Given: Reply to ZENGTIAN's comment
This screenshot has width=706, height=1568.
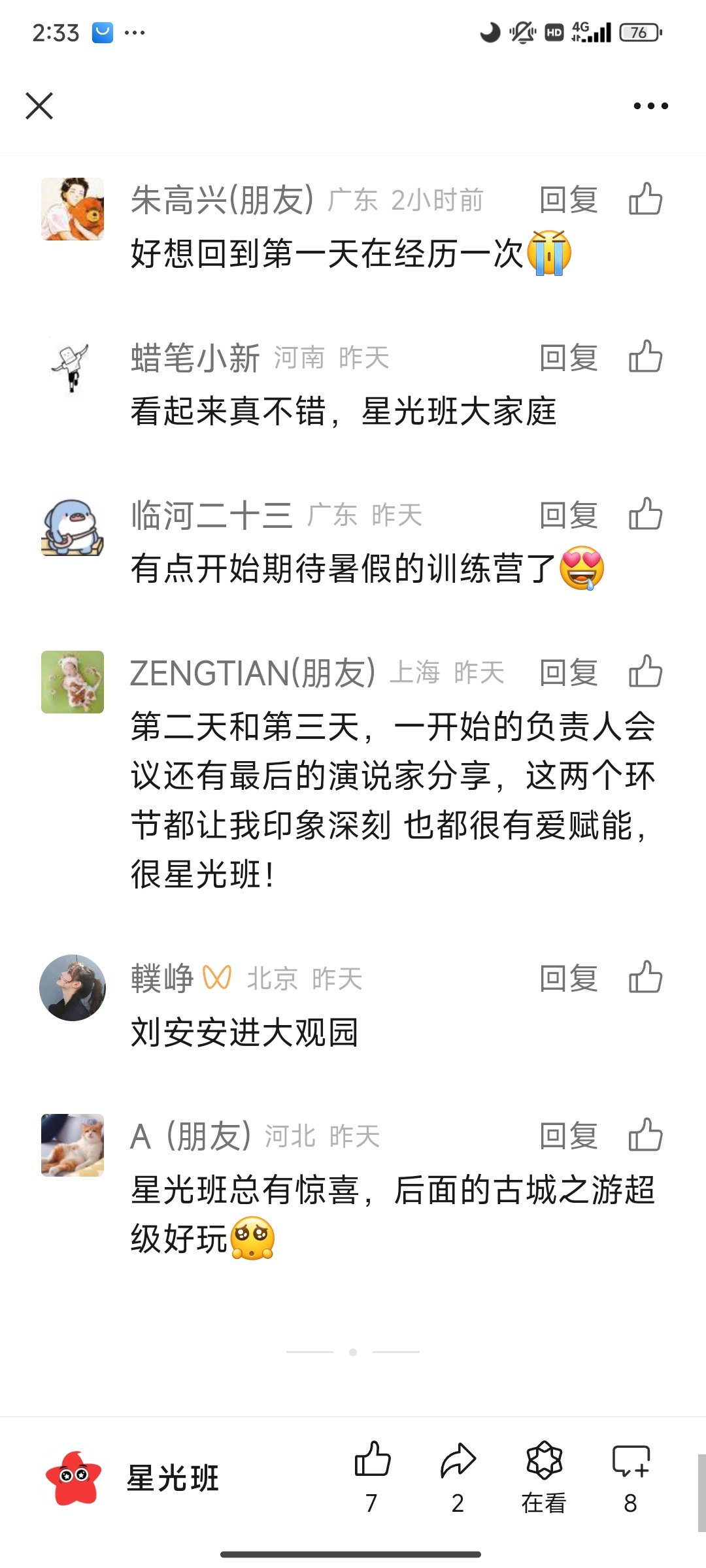Looking at the screenshot, I should click(568, 672).
